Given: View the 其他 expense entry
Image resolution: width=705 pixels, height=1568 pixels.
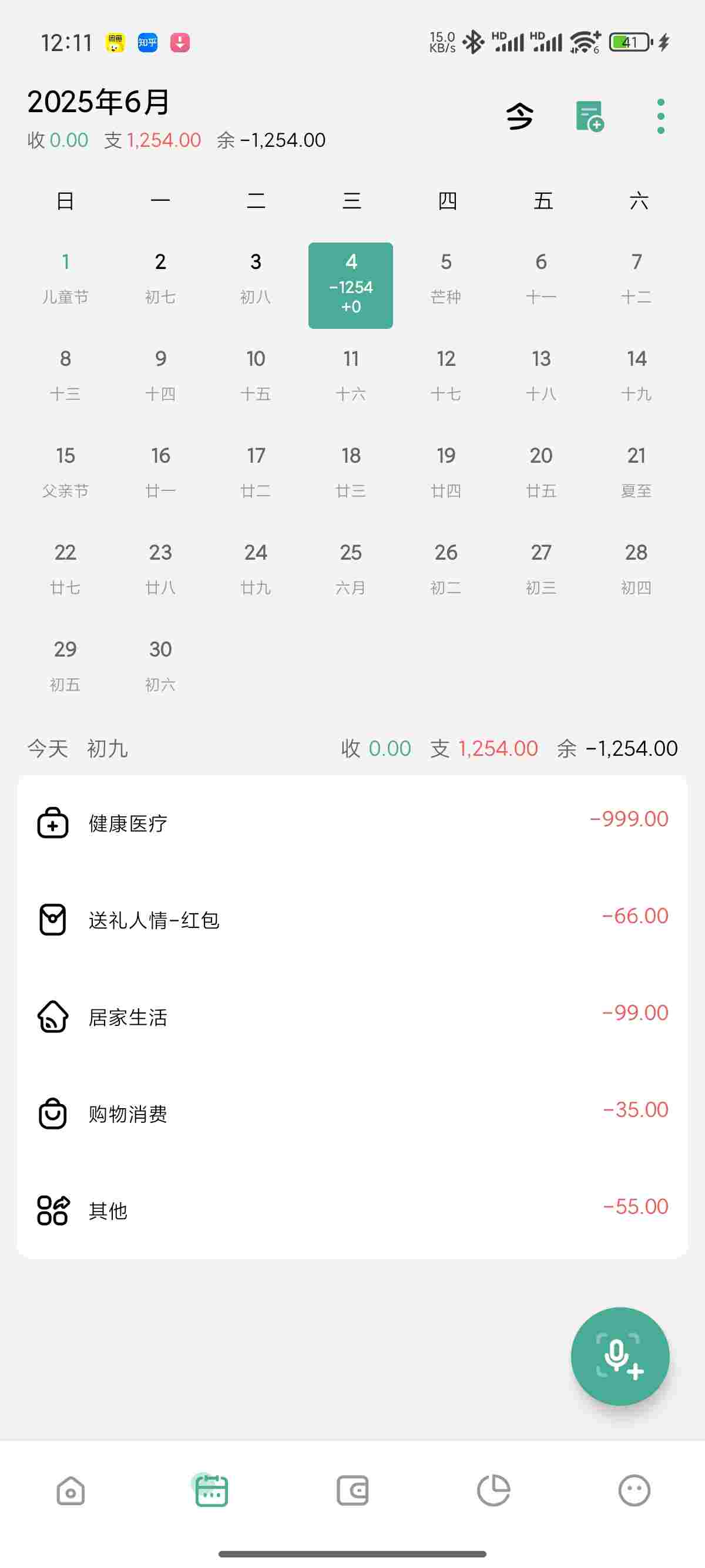Looking at the screenshot, I should click(352, 1210).
